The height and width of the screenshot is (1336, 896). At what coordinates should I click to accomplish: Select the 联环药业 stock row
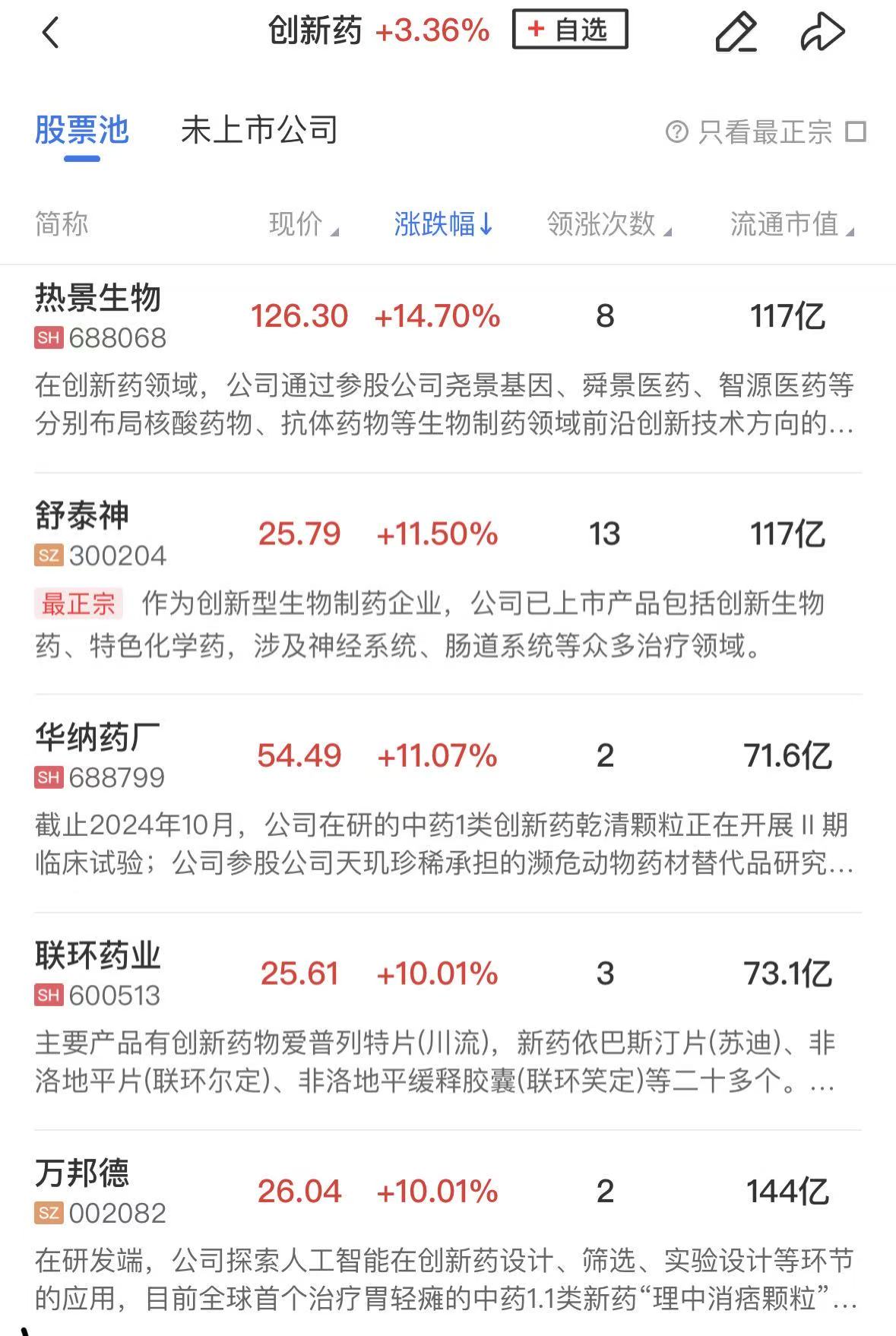98,973
